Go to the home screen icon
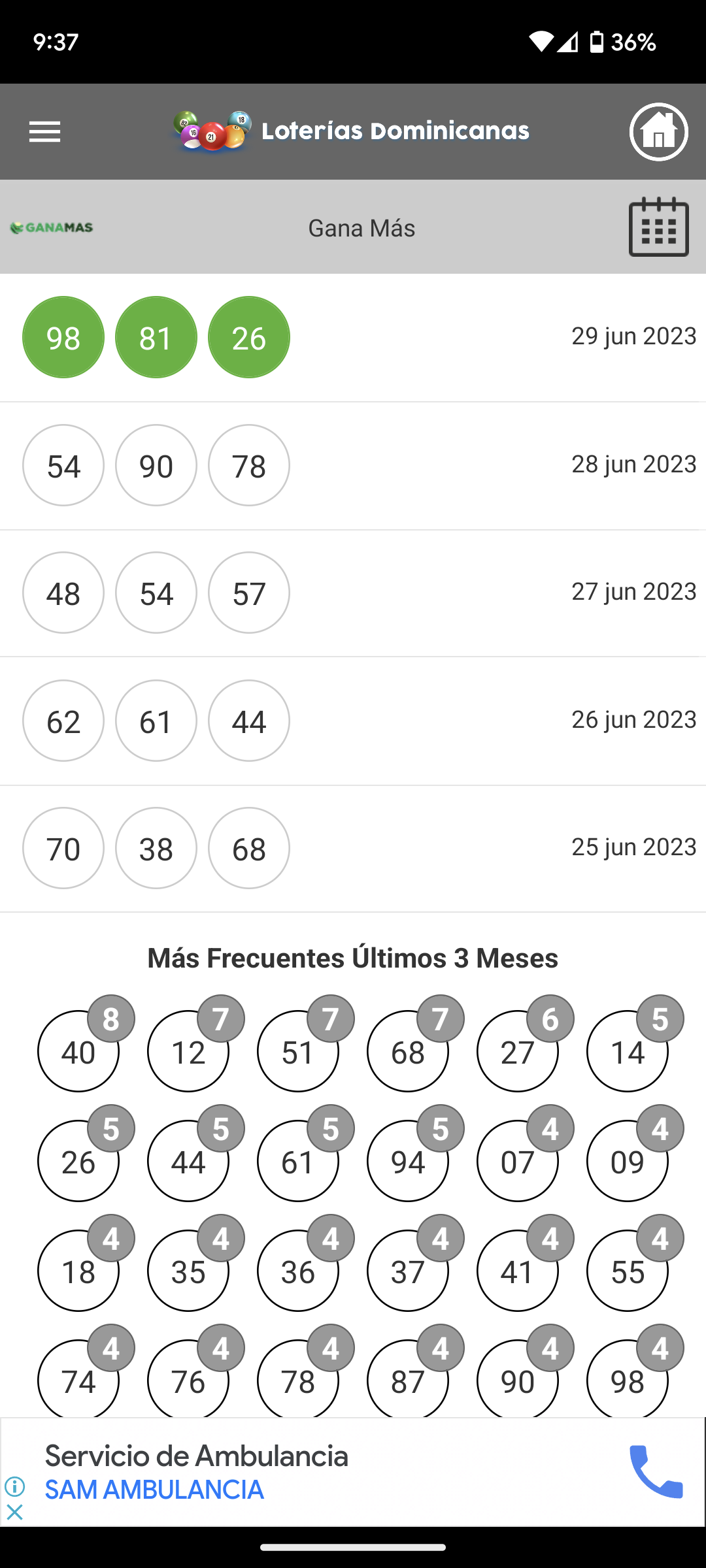Image resolution: width=706 pixels, height=1568 pixels. coord(658,132)
